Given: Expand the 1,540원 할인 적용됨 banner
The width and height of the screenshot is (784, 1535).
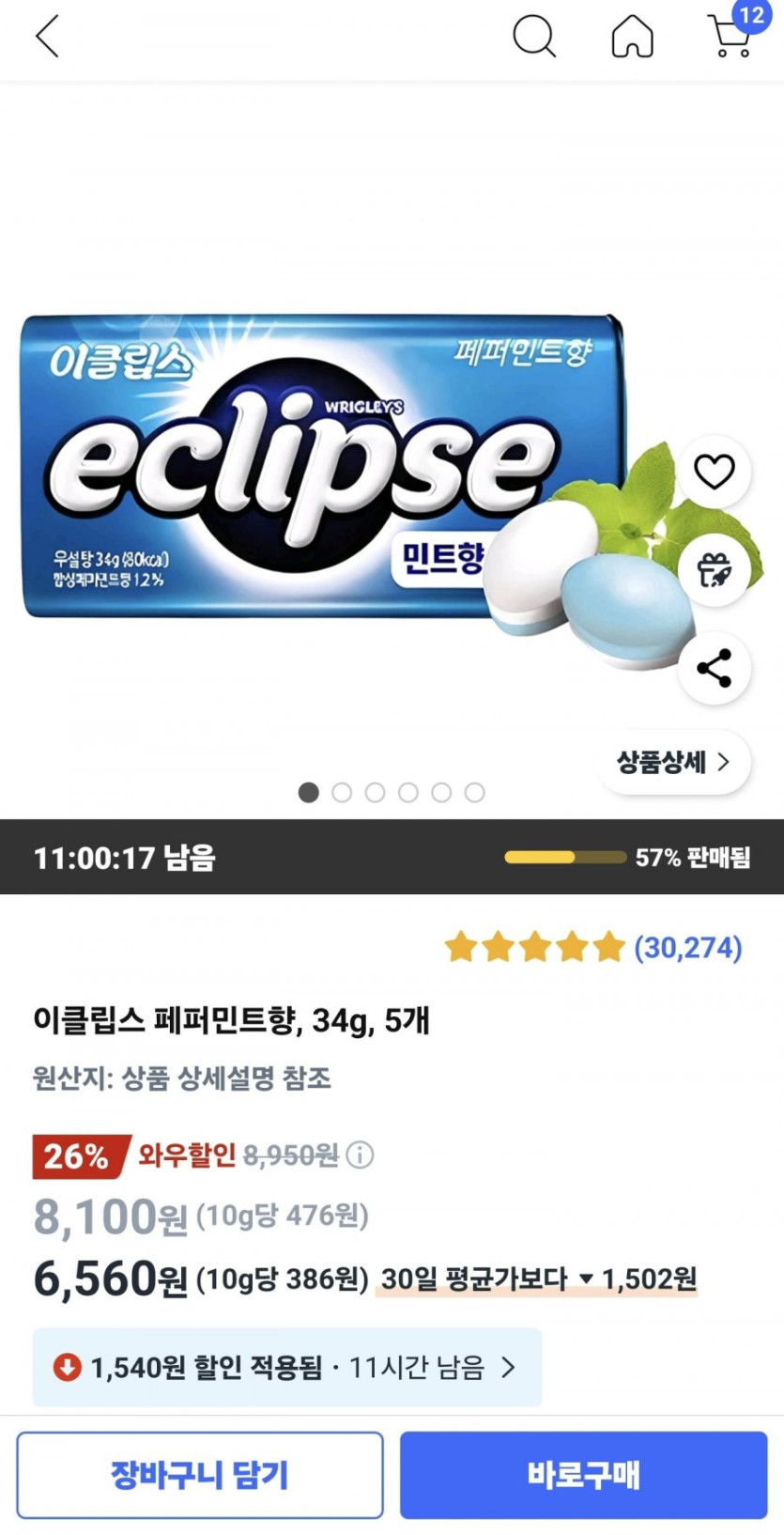Looking at the screenshot, I should tap(287, 1367).
